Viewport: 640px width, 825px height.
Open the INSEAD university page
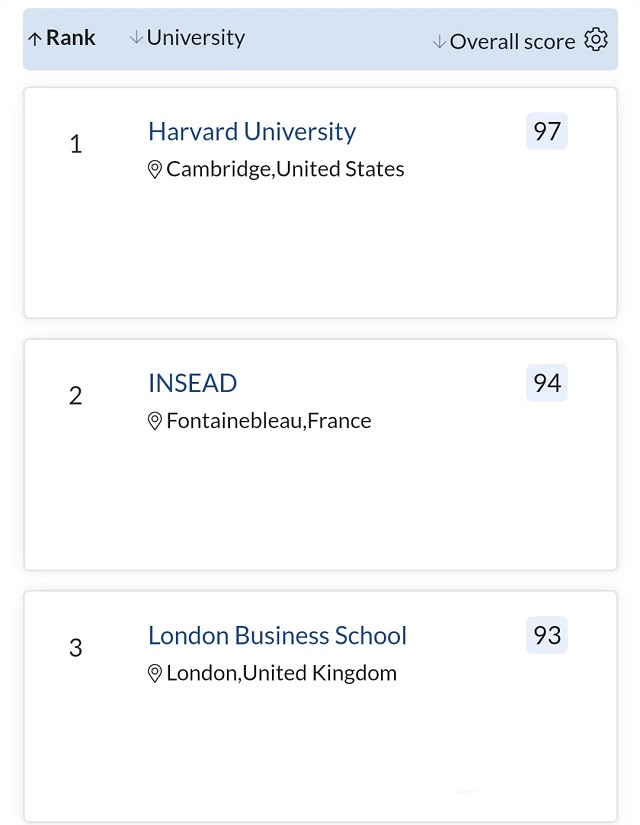coord(192,383)
